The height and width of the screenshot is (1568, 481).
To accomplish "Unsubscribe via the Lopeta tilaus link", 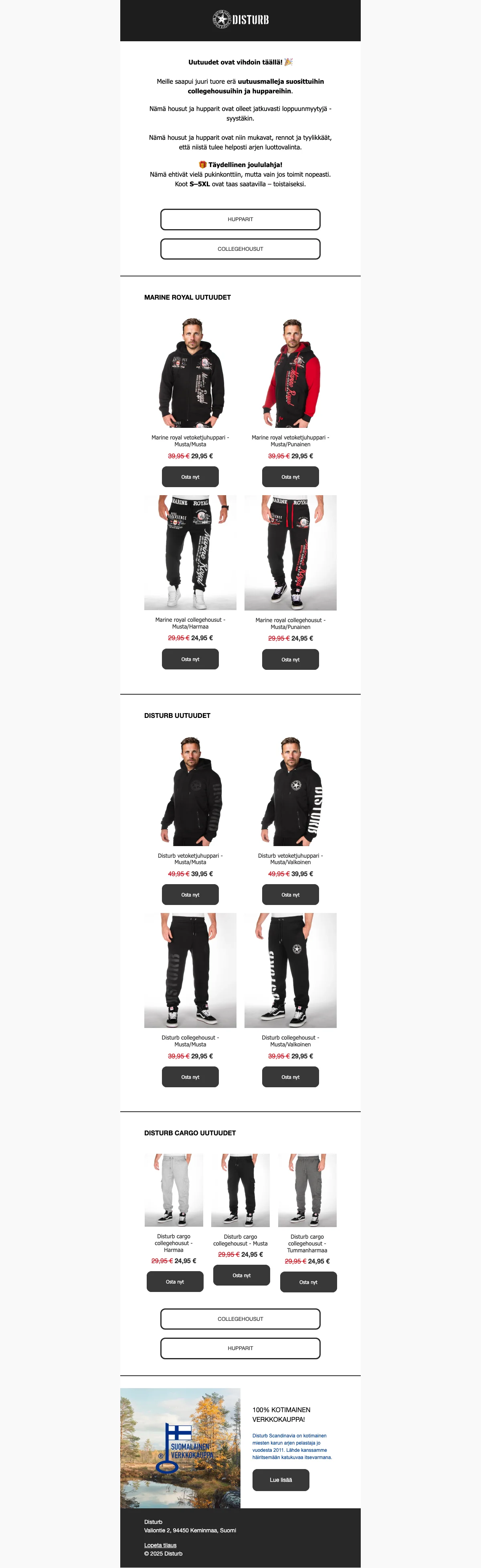I will [160, 1545].
